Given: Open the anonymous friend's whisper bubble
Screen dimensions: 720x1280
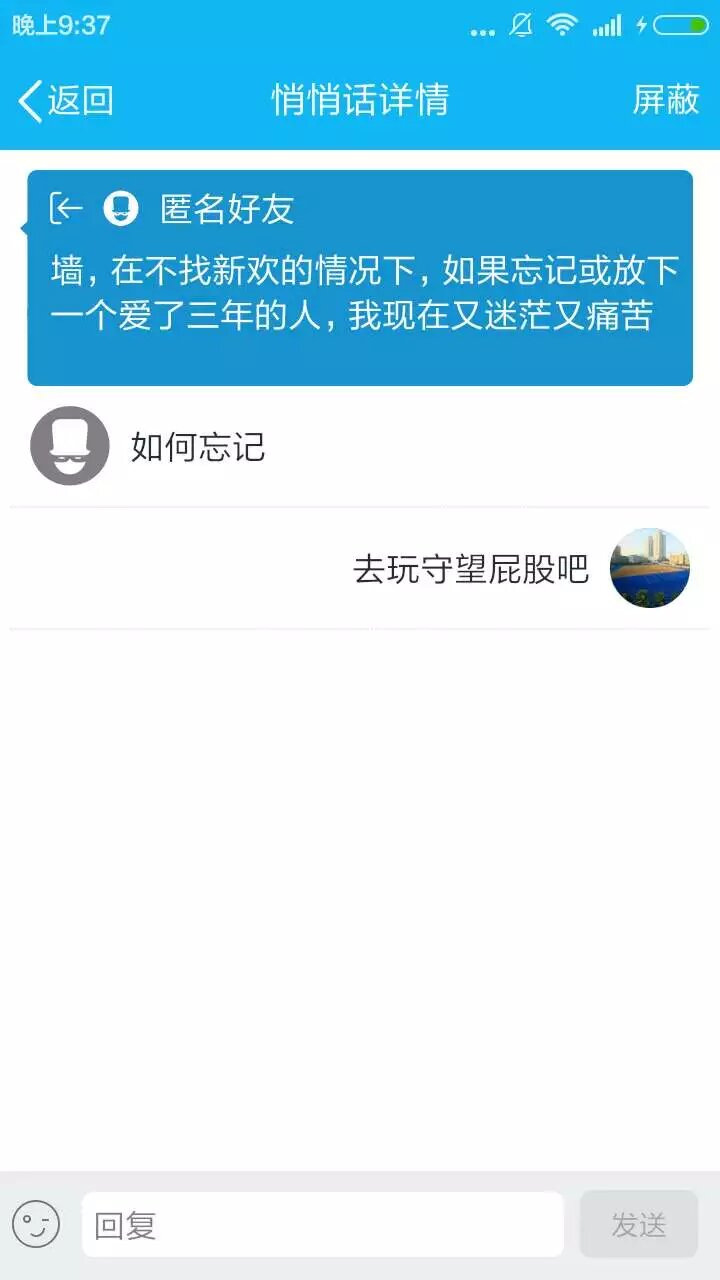Looking at the screenshot, I should tap(360, 278).
